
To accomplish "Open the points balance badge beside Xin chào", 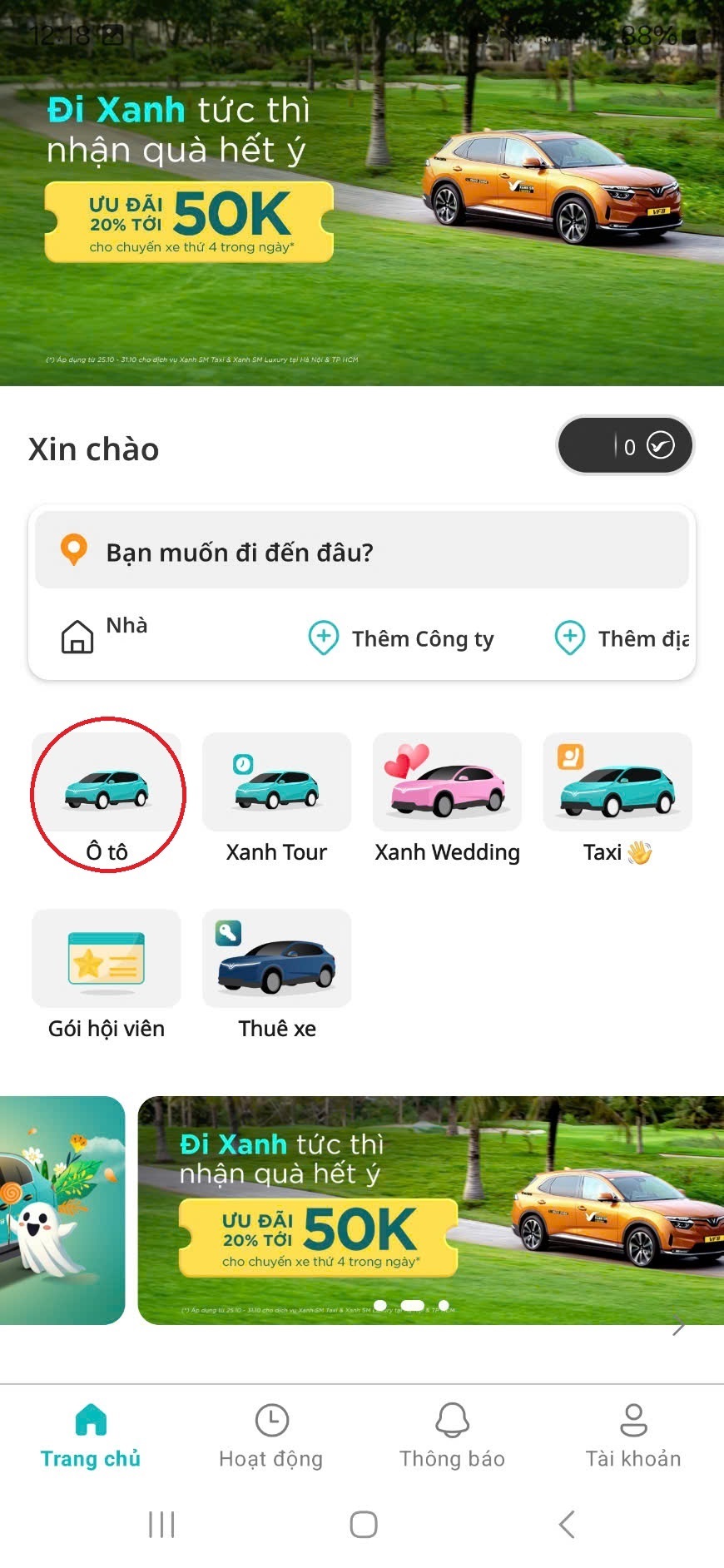I will coord(625,446).
